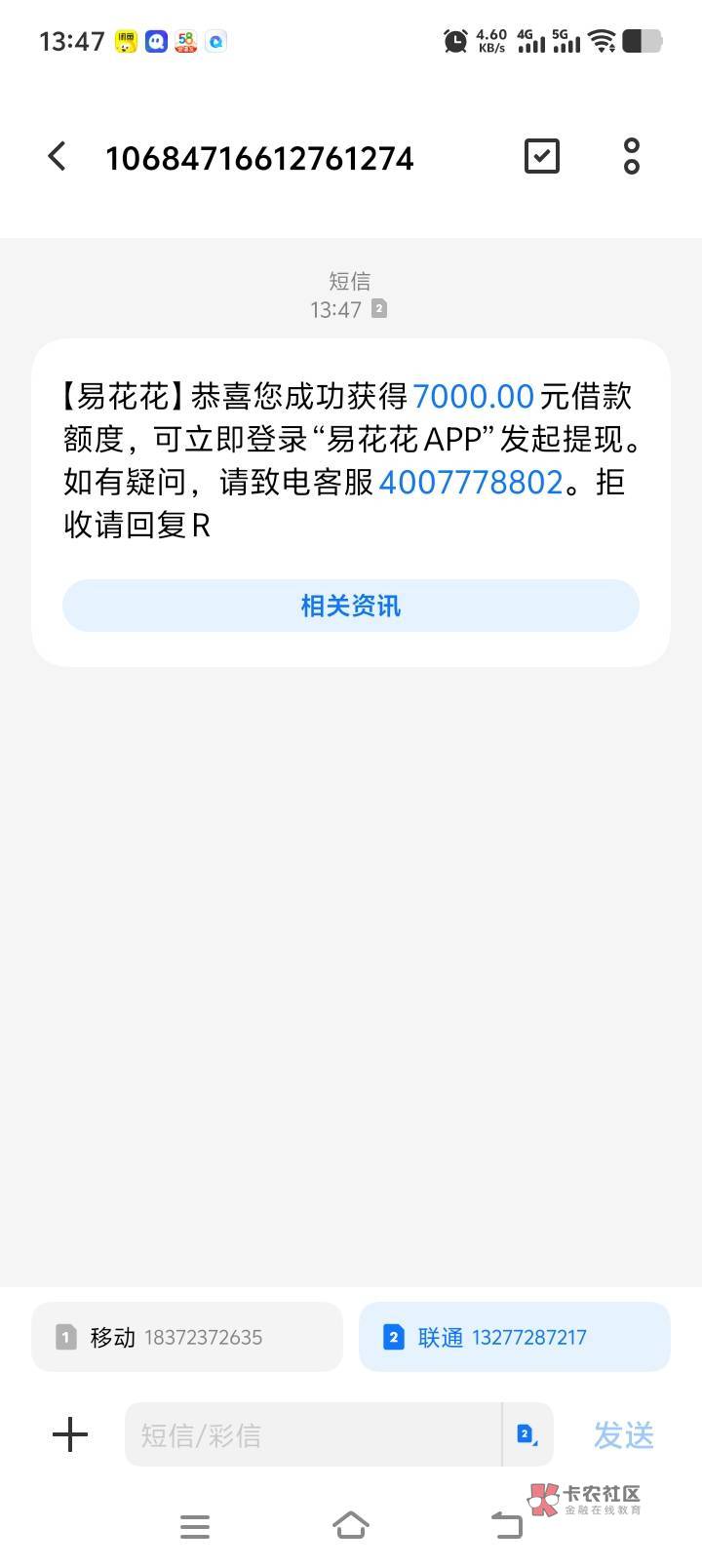Select the 联通 SIM 2 card
Viewport: 702px width, 1568px height.
click(x=515, y=1337)
